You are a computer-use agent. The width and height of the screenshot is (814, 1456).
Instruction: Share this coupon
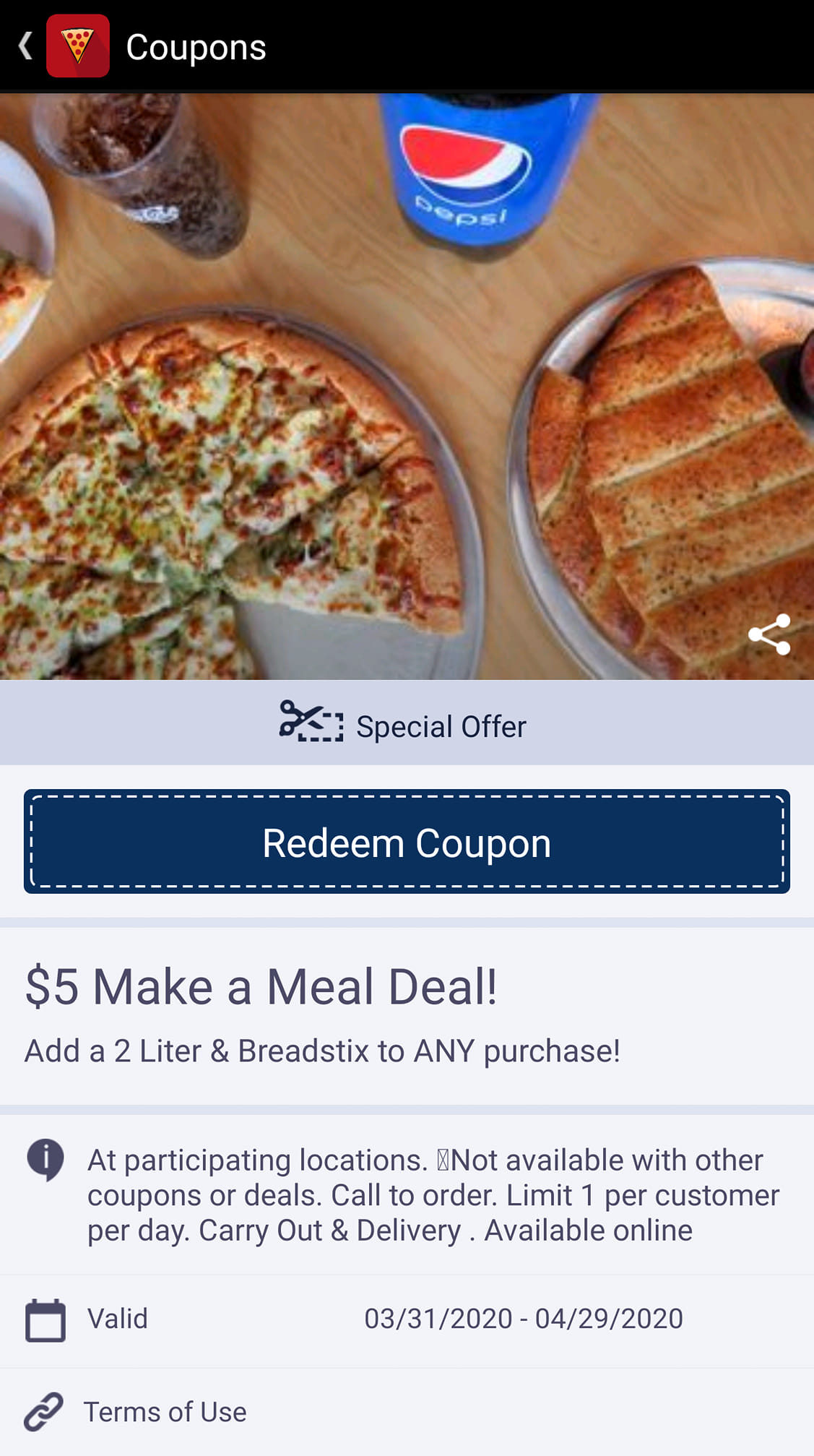pos(769,634)
